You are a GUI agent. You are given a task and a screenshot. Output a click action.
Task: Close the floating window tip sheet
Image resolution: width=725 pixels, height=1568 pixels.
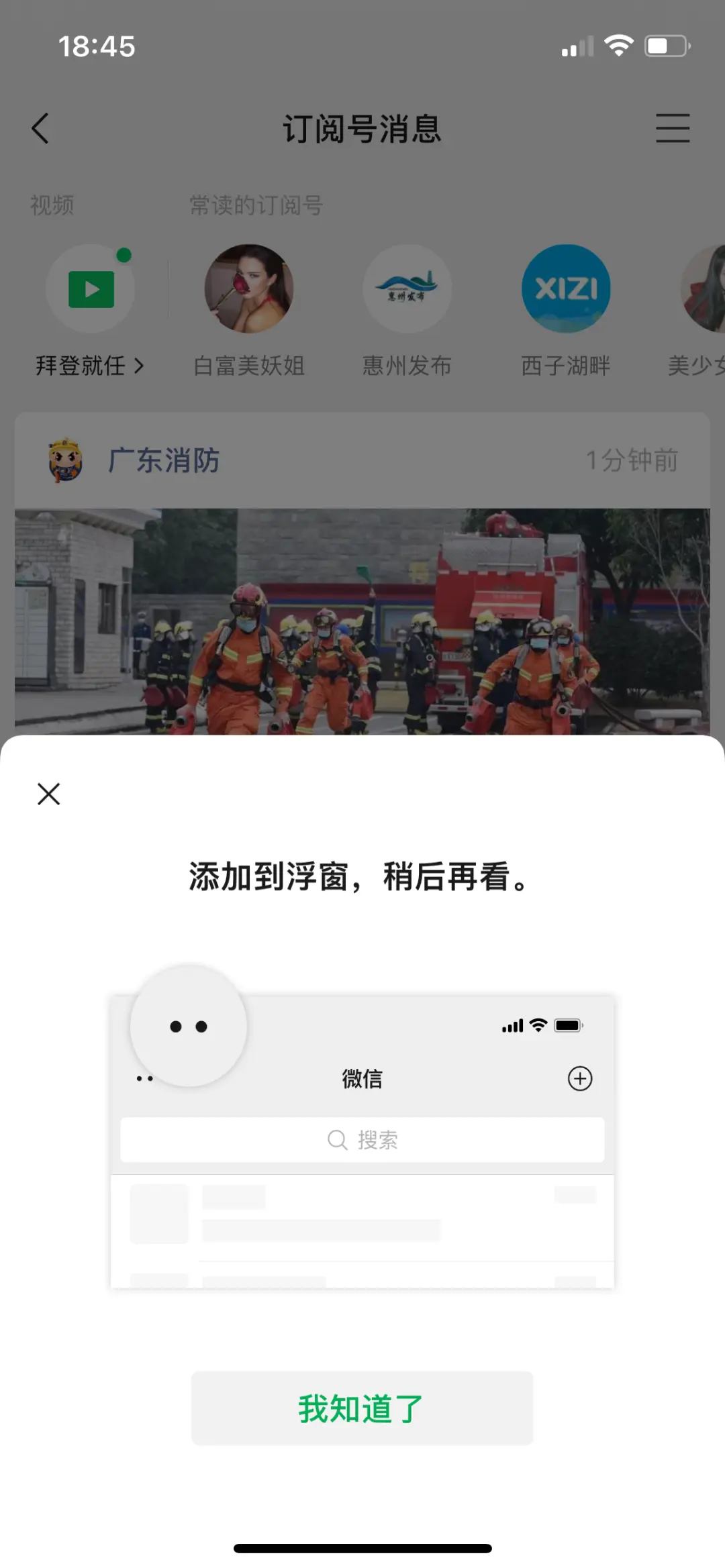[x=48, y=794]
